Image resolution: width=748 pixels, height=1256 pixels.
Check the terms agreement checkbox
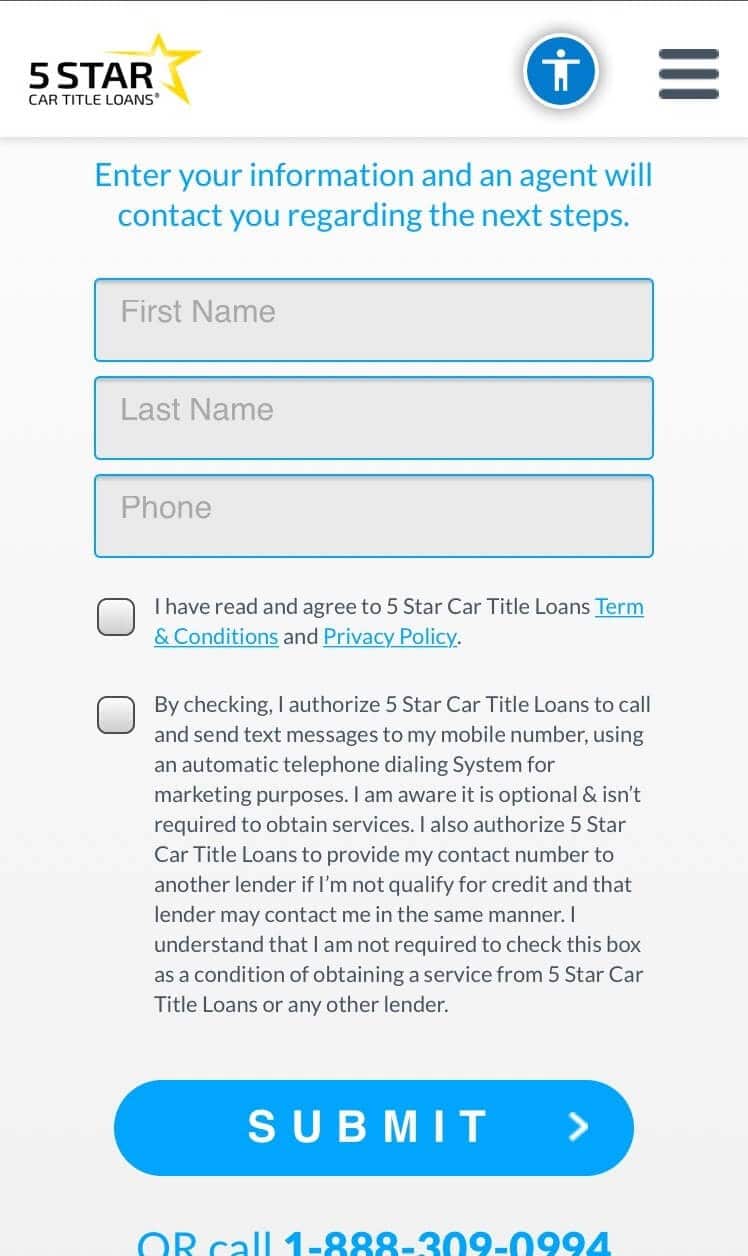click(x=116, y=617)
